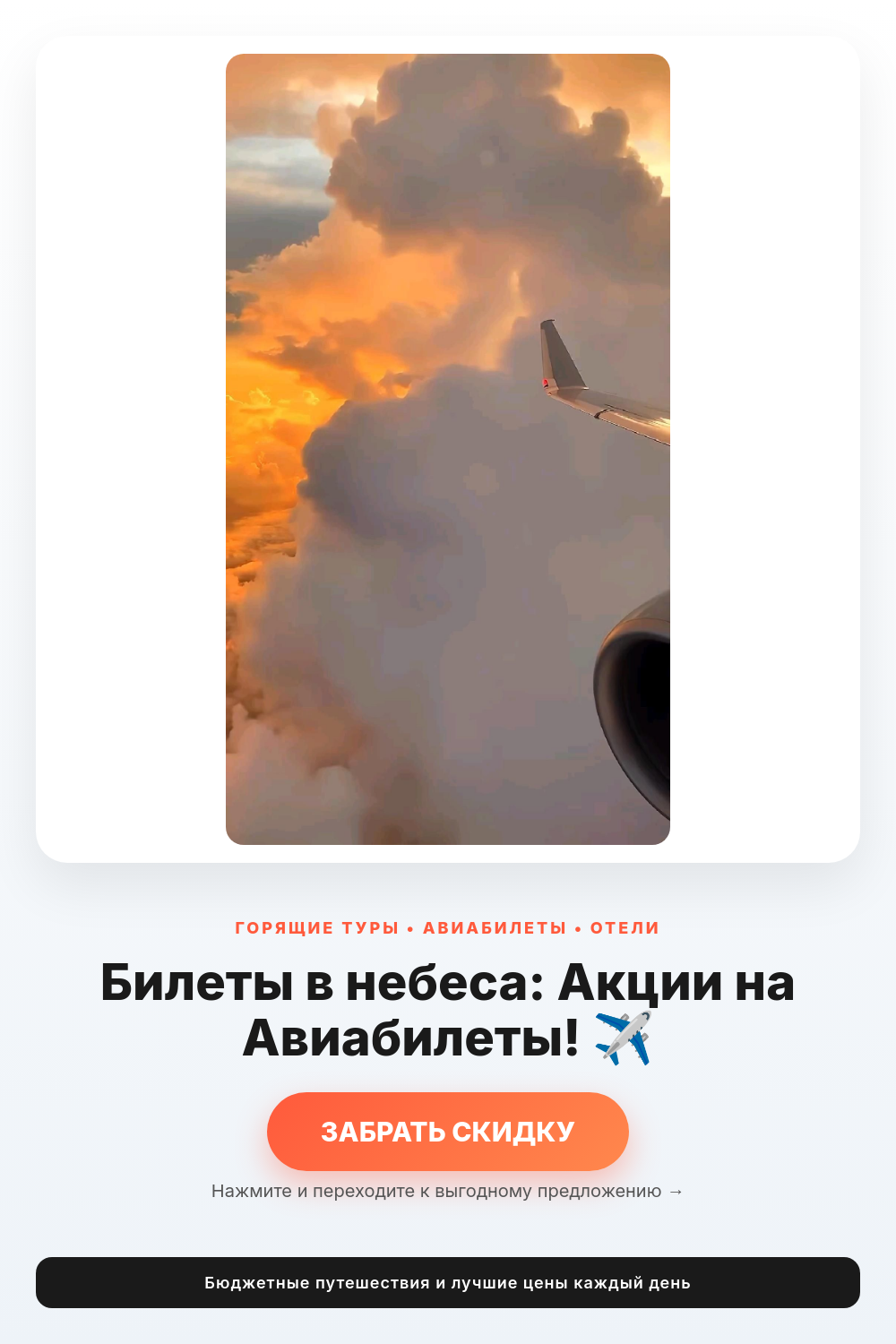This screenshot has height=1344, width=896.
Task: Tap the ЗАБРАТЬ СКИДКУ button
Action: (448, 1132)
